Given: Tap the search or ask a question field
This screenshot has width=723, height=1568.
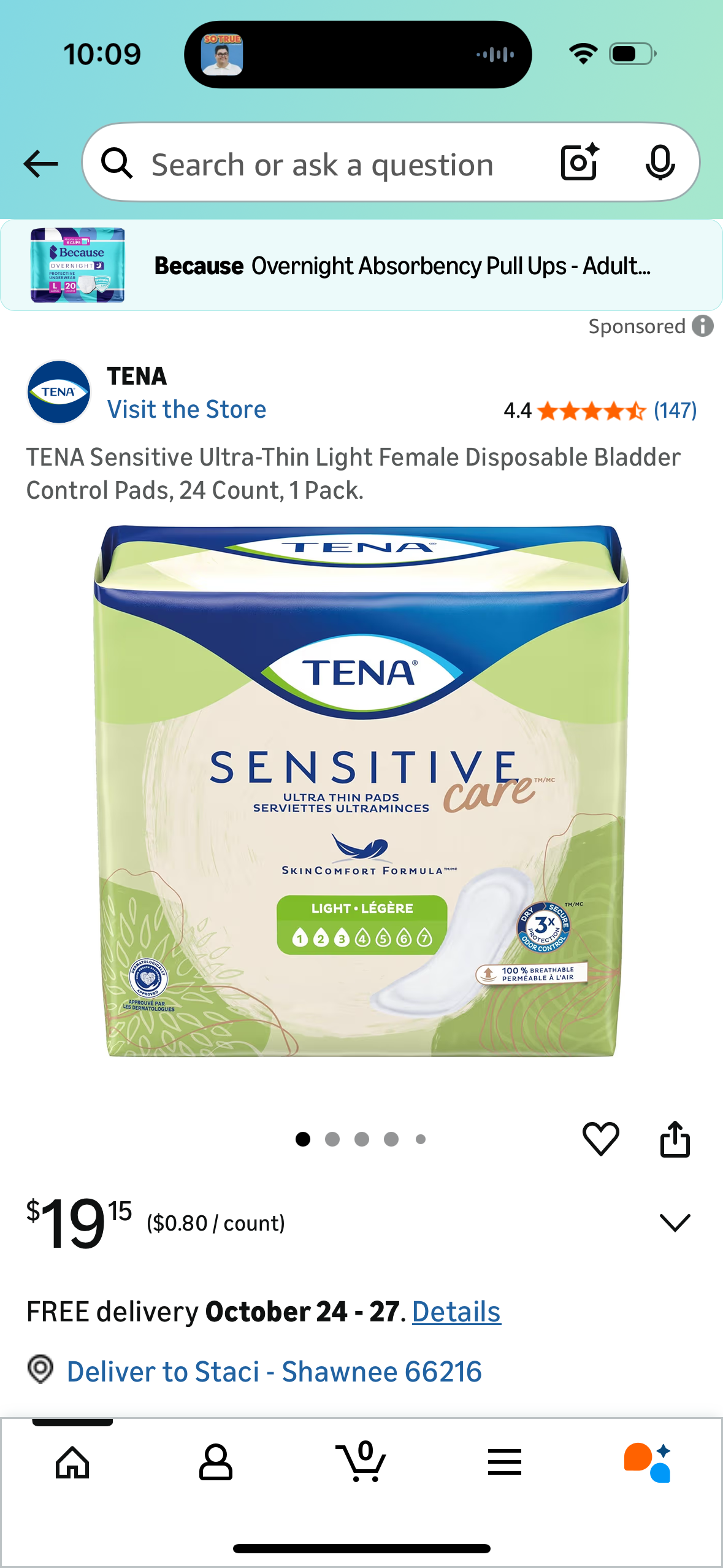Looking at the screenshot, I should coord(322,164).
